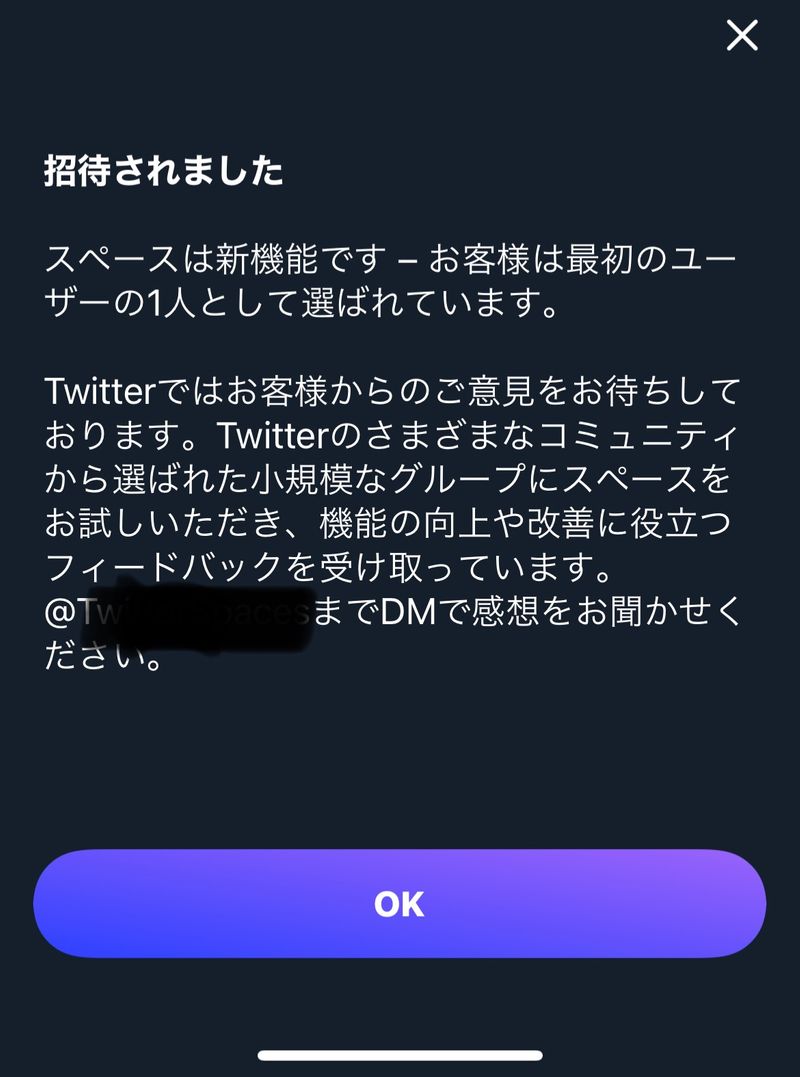Dismiss the Spaces invitation with the X
The width and height of the screenshot is (800, 1077).
[742, 36]
